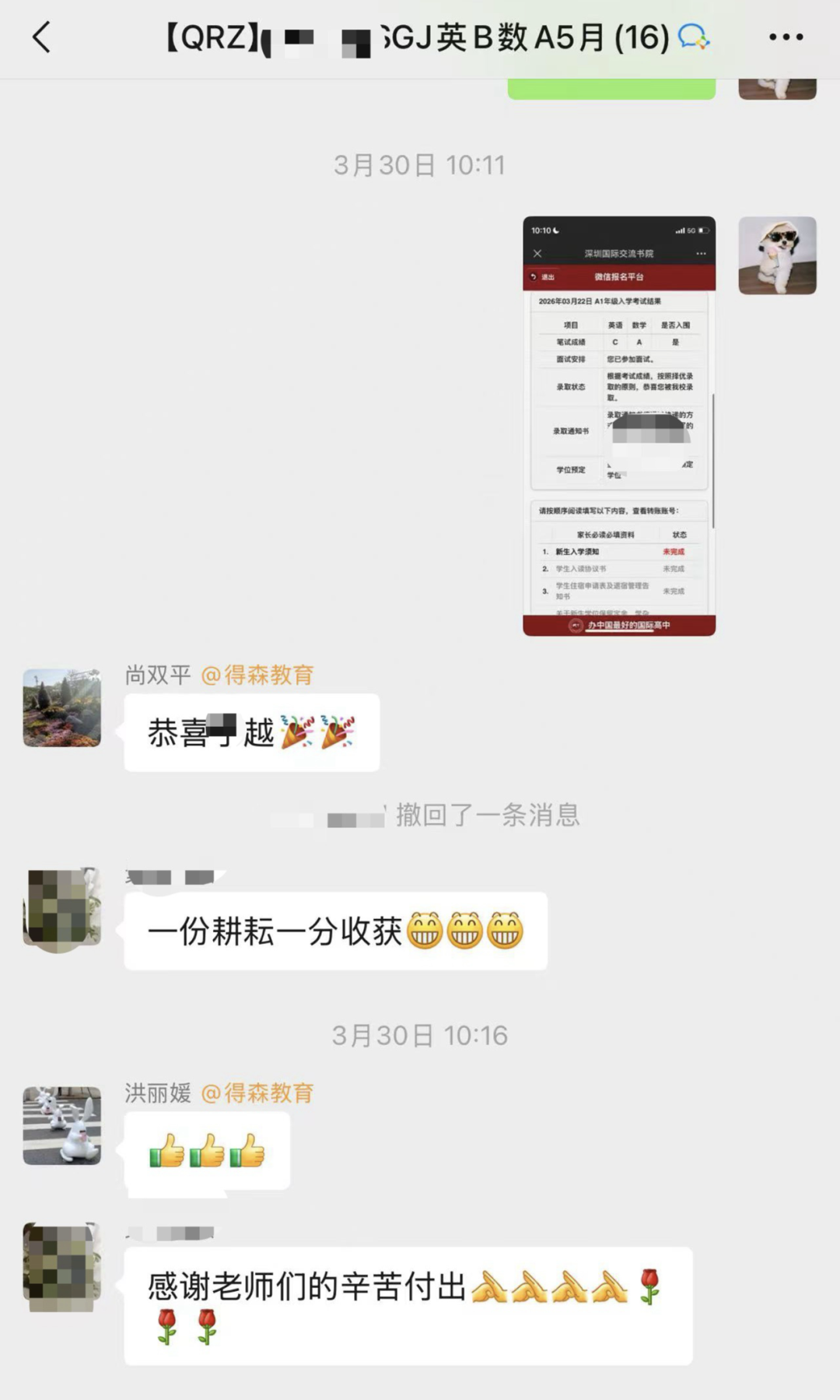840x1400 pixels.
Task: Go back to the chat list
Action: (x=42, y=37)
